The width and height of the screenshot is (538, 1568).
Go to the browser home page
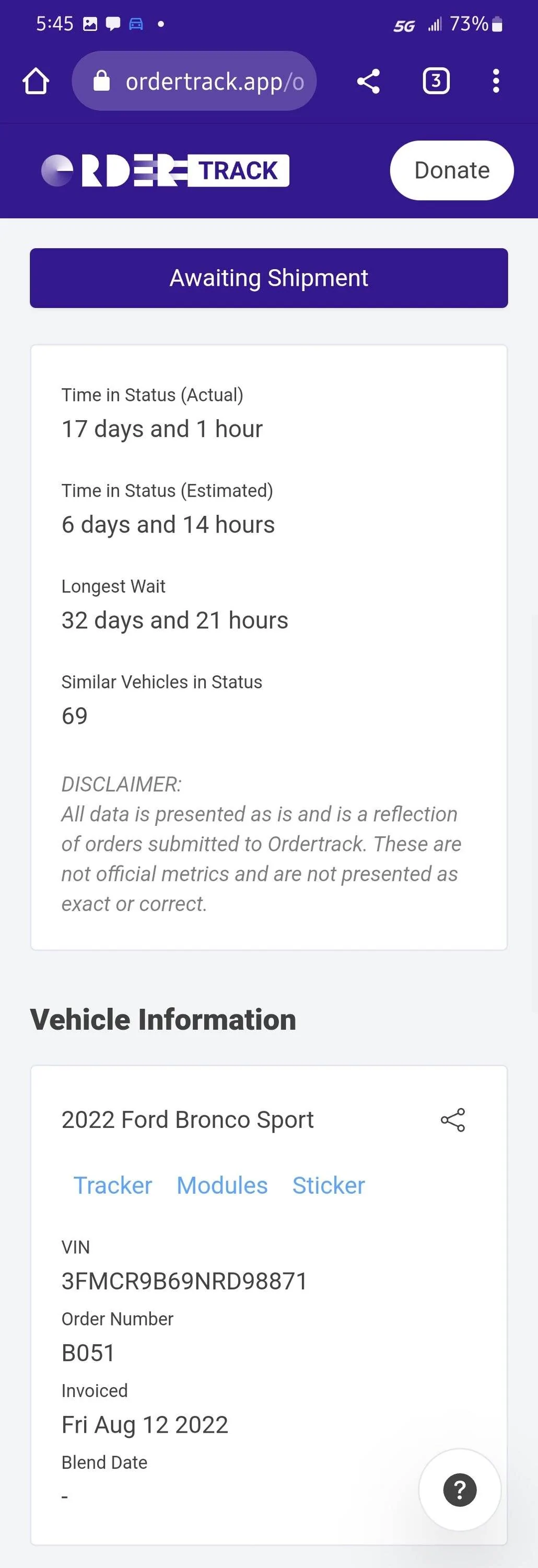tap(36, 81)
